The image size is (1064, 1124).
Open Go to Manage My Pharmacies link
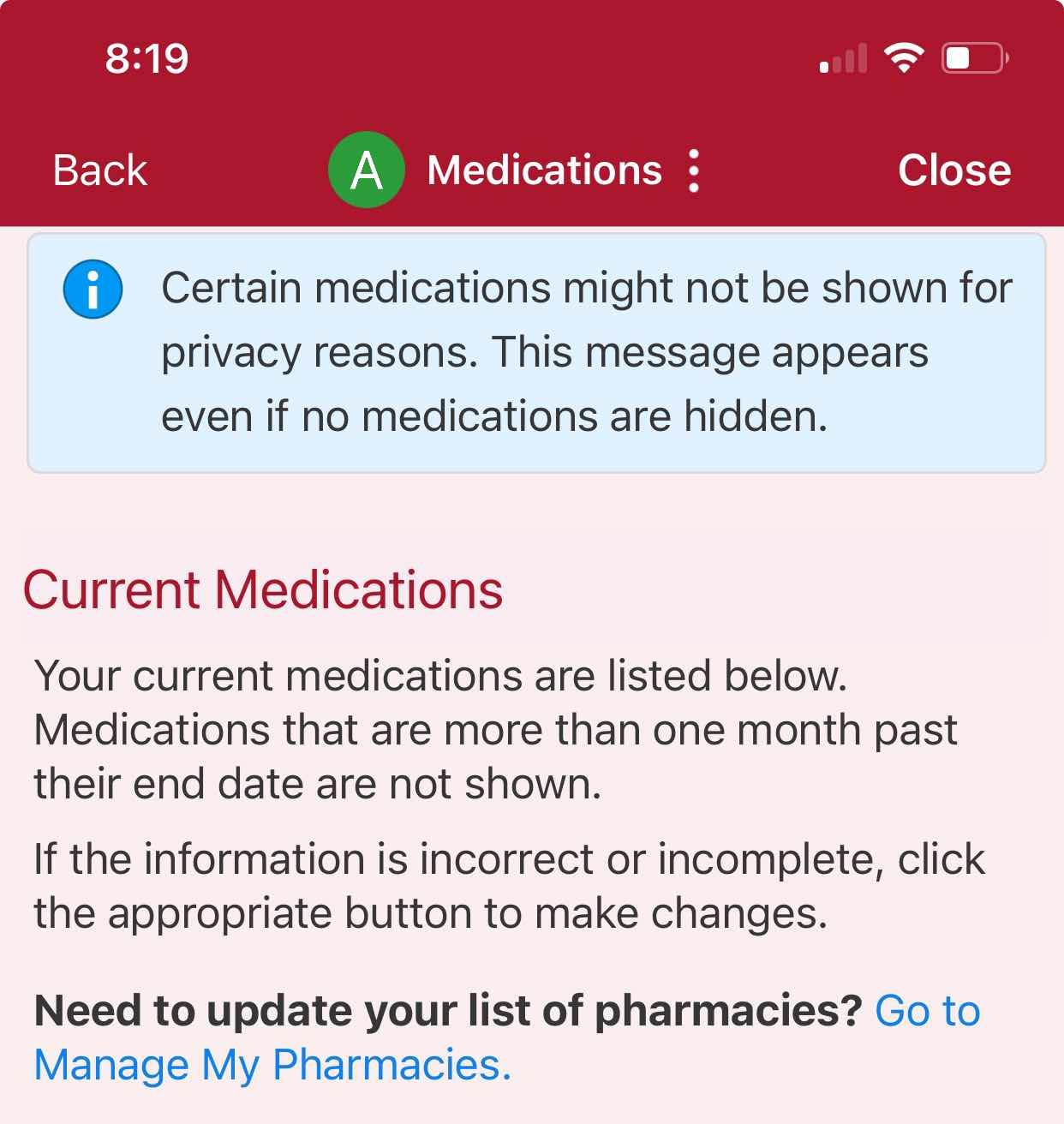(x=272, y=1065)
